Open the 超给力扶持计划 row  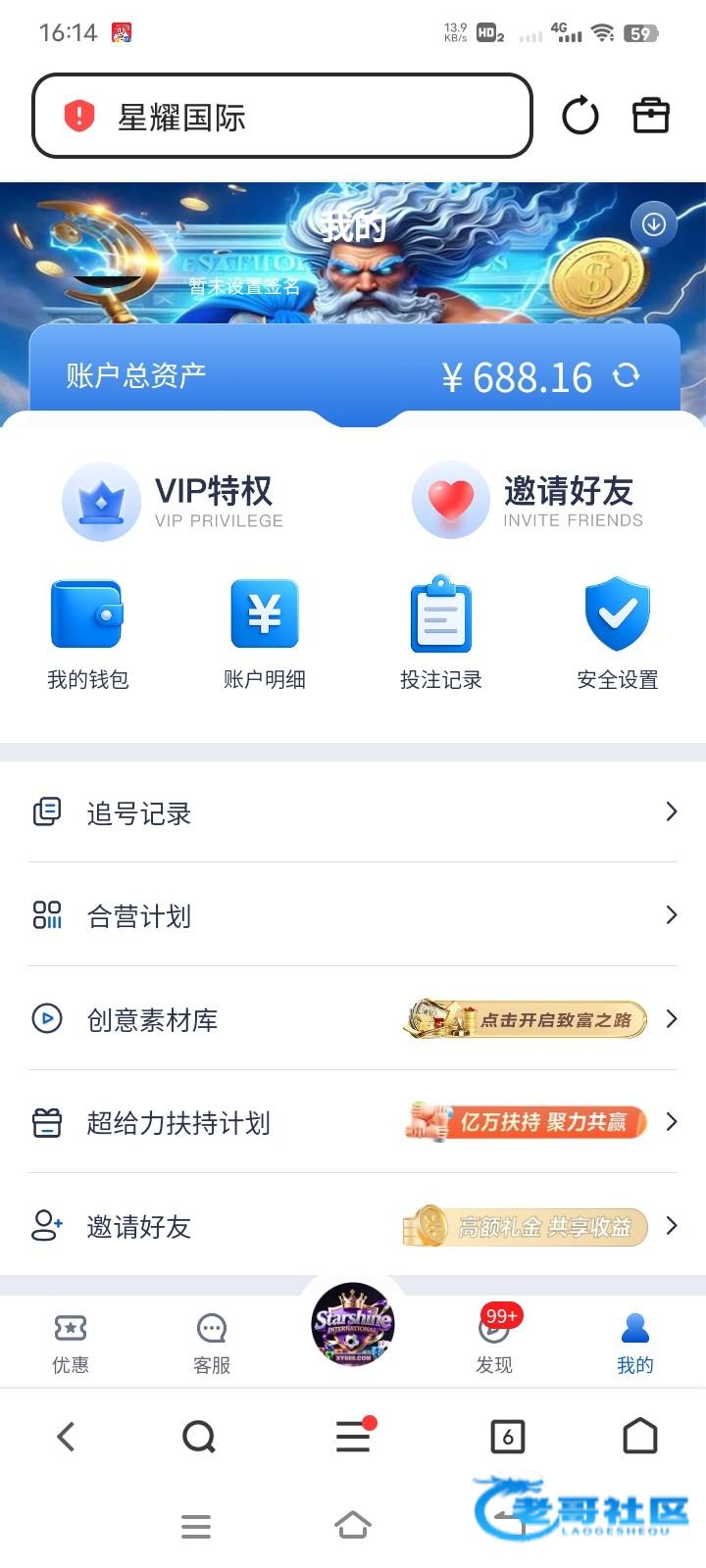(x=353, y=1122)
